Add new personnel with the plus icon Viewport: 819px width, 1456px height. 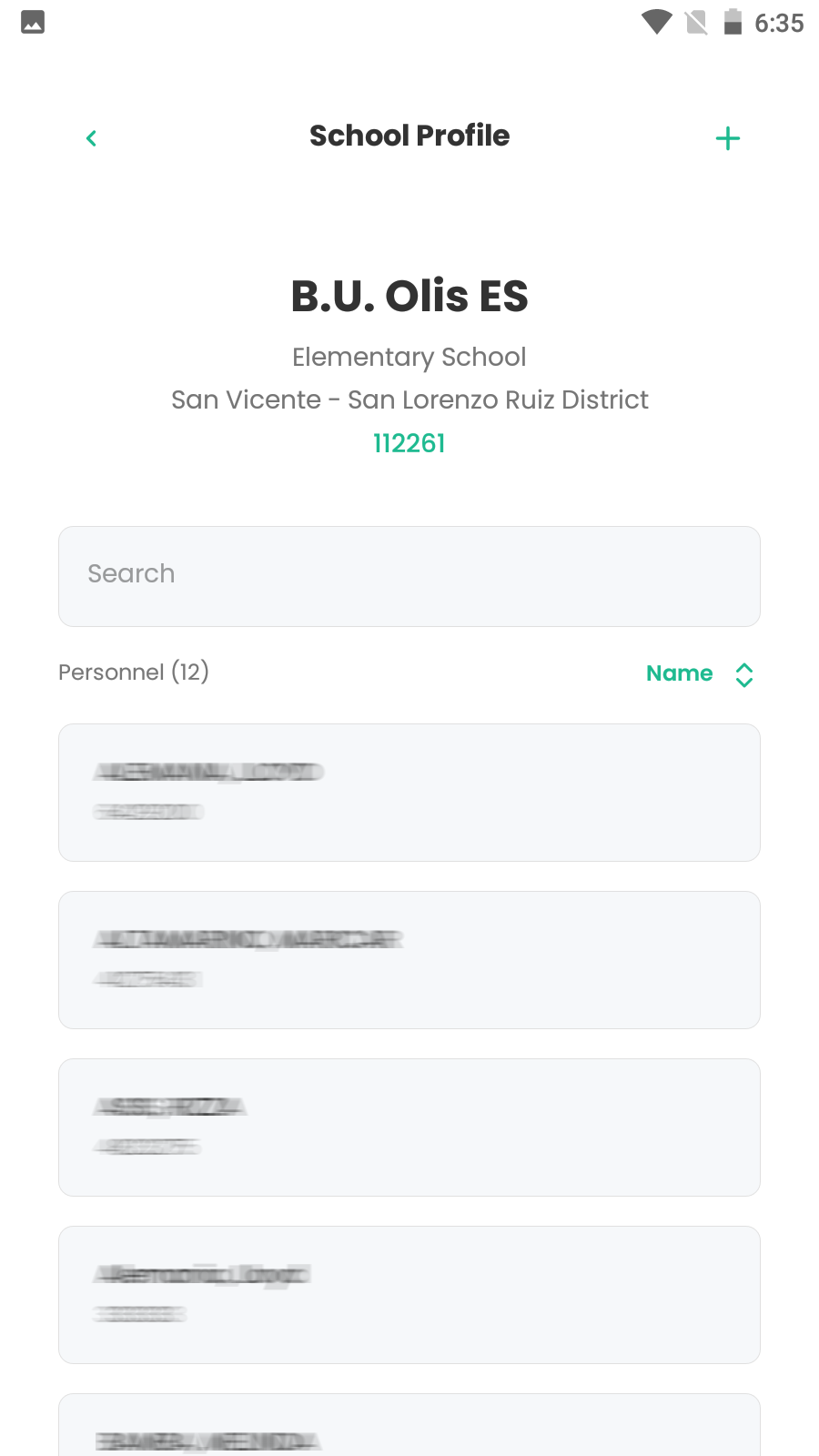[727, 138]
